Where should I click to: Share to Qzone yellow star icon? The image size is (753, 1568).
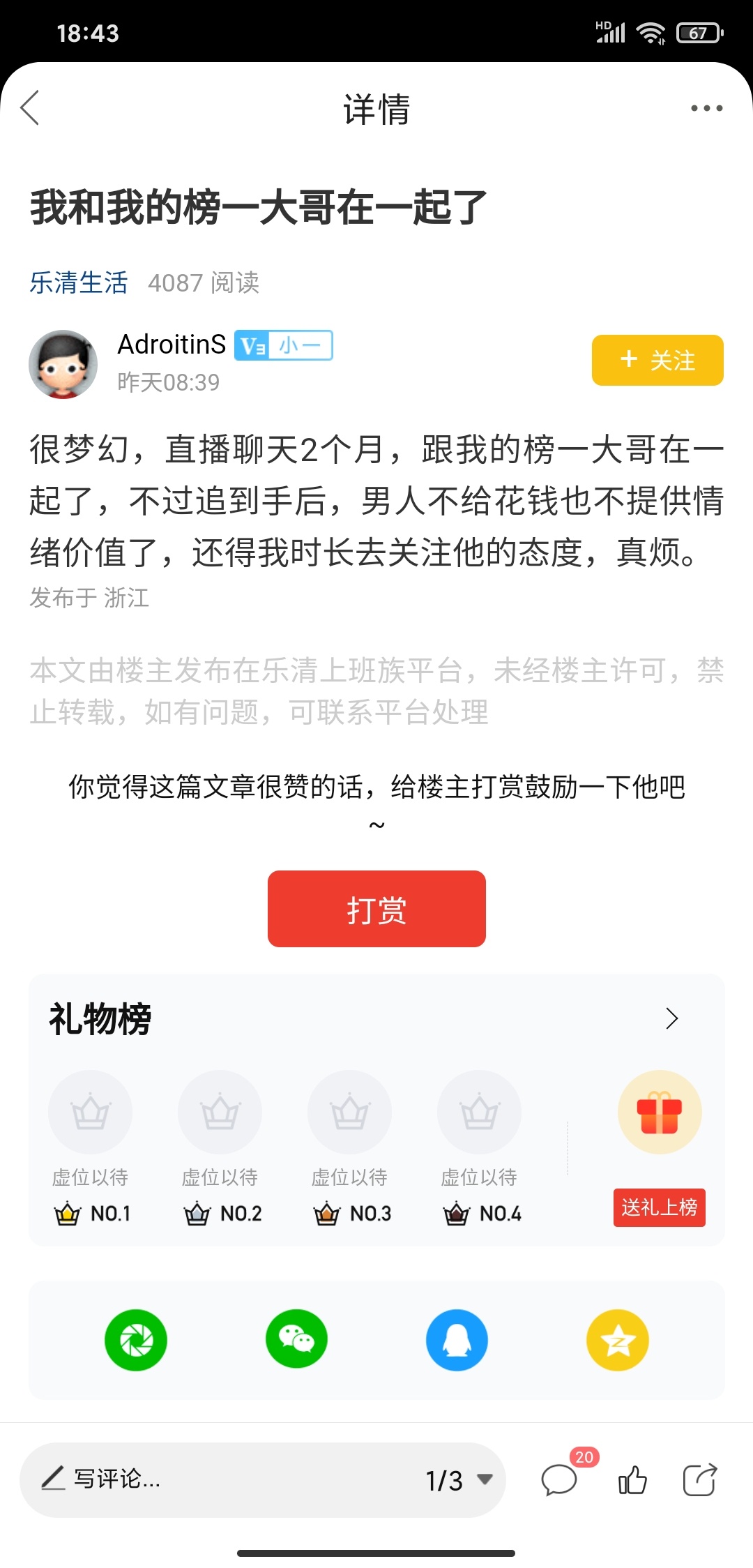618,1340
